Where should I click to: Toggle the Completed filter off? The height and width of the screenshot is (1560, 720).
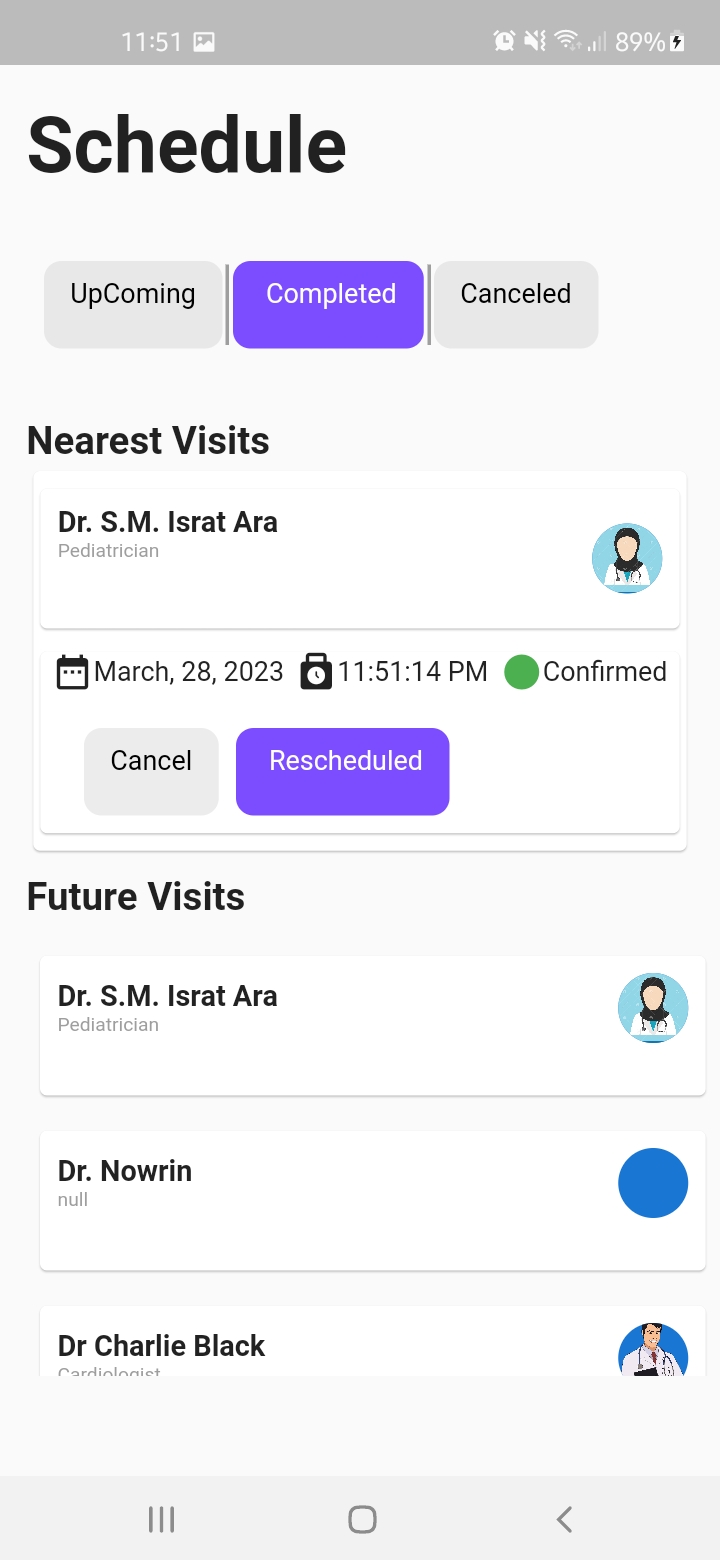point(330,293)
